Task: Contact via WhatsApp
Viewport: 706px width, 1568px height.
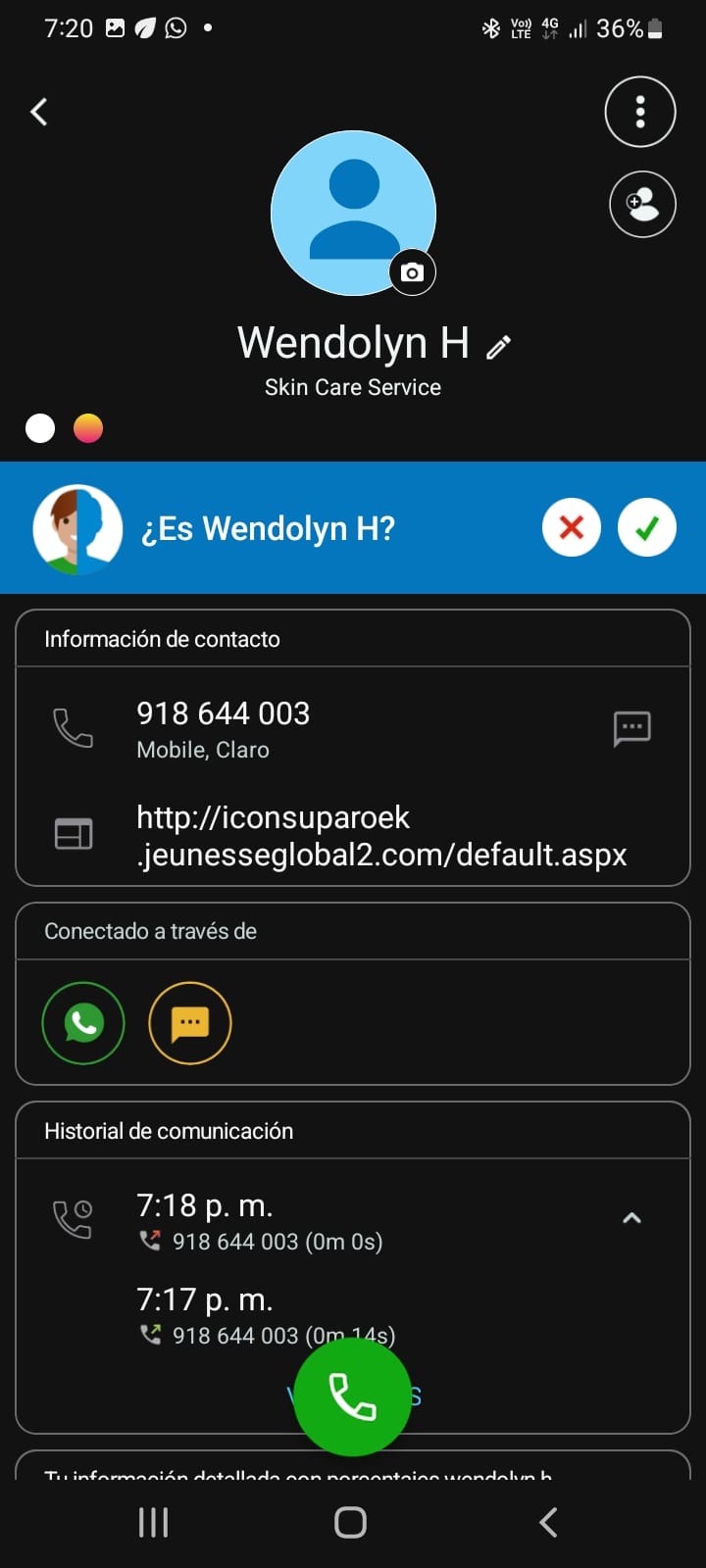Action: tap(83, 1023)
